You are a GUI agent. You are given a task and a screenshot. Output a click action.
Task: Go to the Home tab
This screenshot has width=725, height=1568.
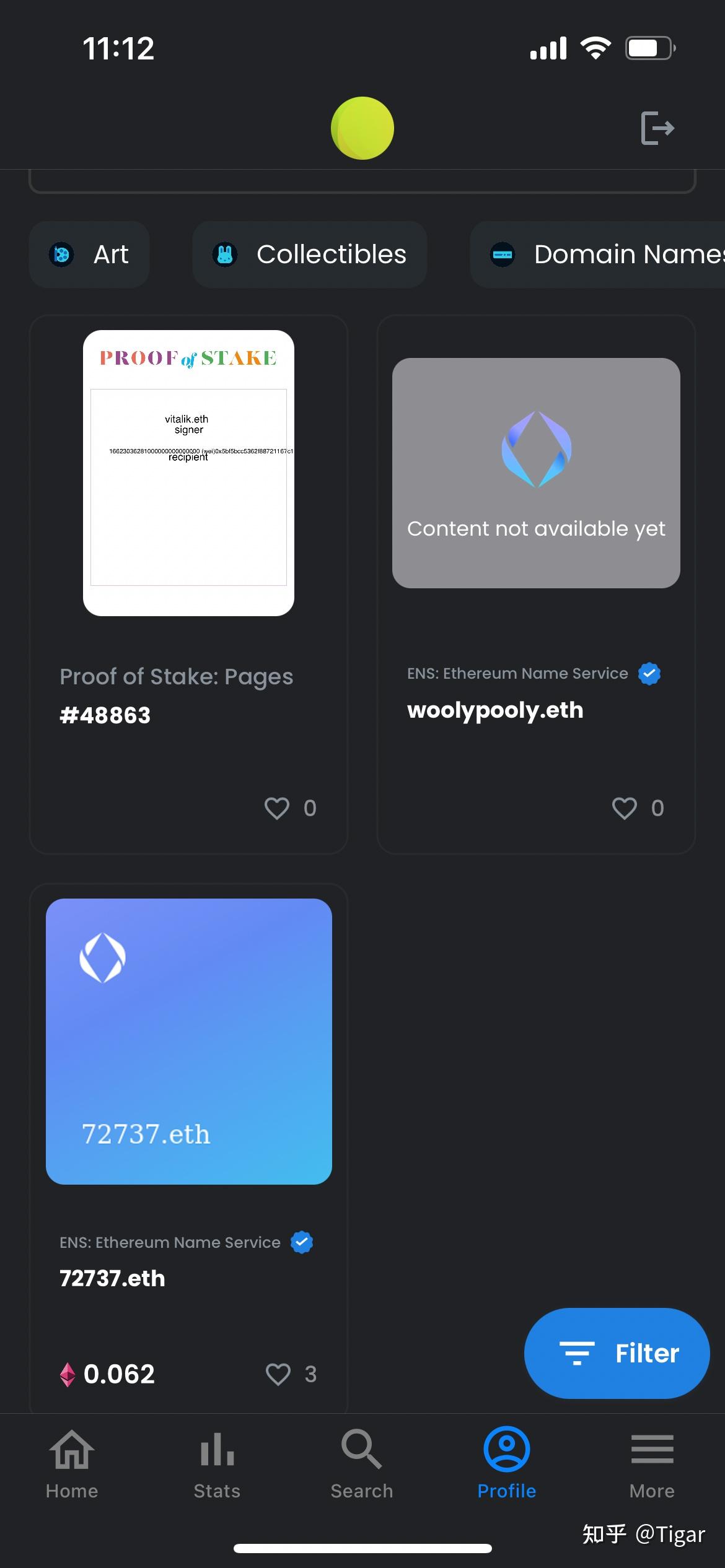[x=72, y=1463]
